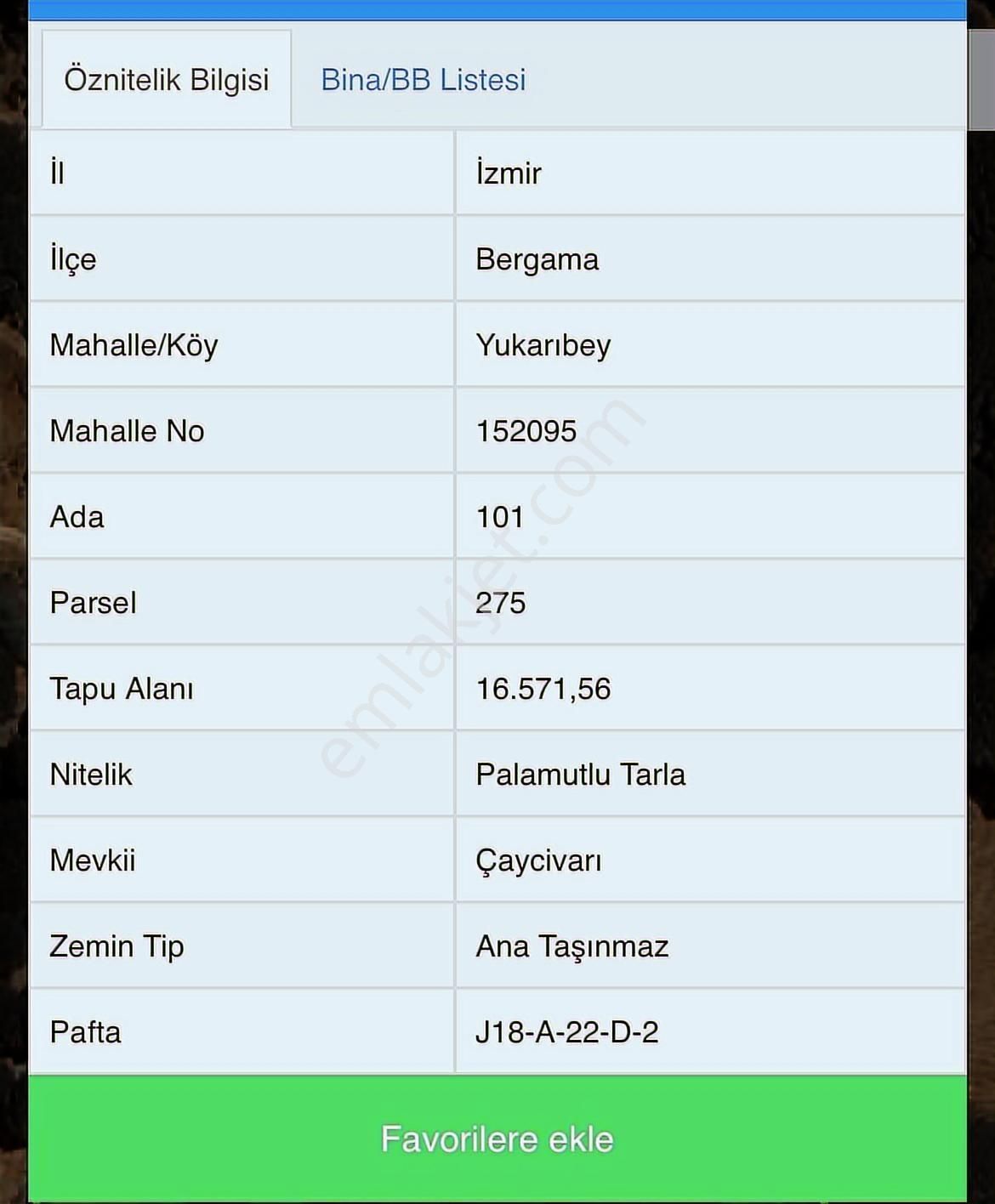Switch to the Bina/BB Listesi tab

point(423,80)
